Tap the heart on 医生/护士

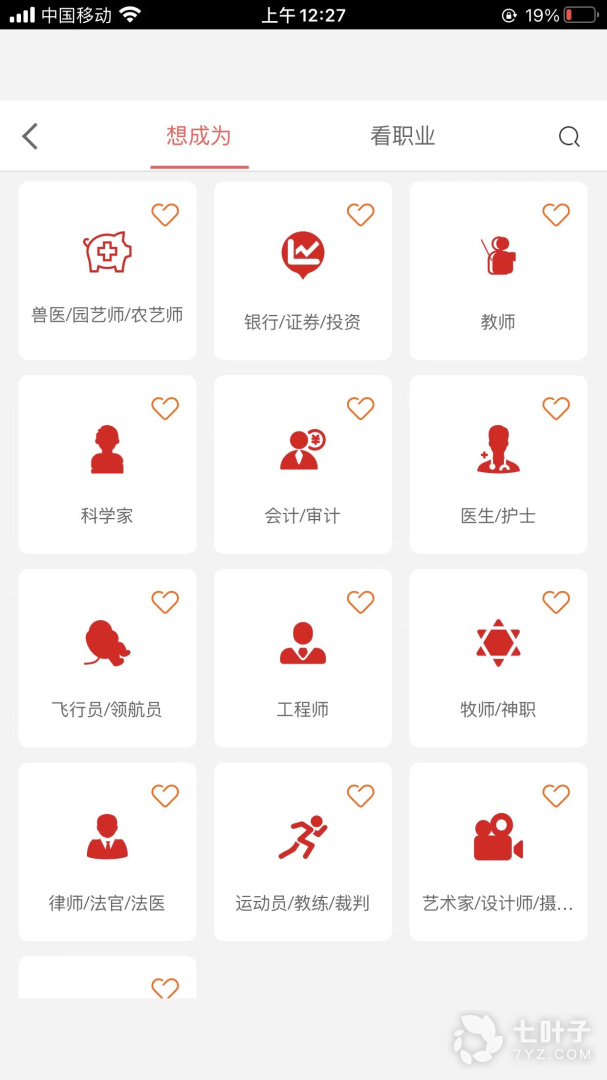[556, 408]
